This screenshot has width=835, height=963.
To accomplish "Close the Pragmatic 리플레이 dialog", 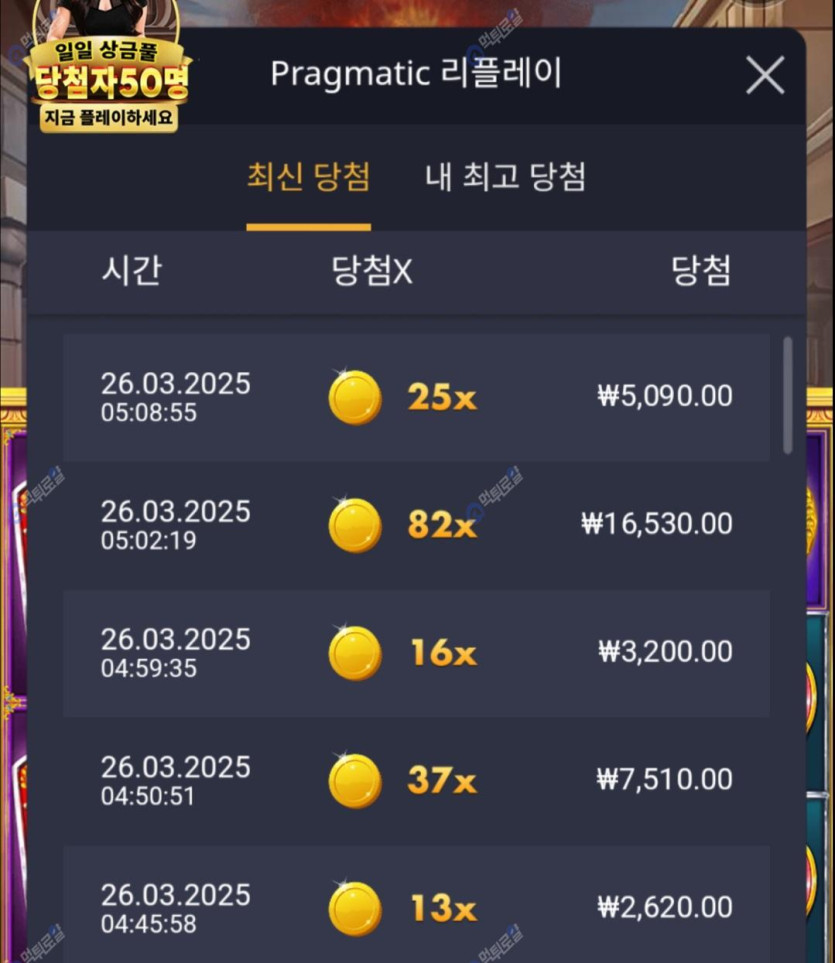I will 765,75.
